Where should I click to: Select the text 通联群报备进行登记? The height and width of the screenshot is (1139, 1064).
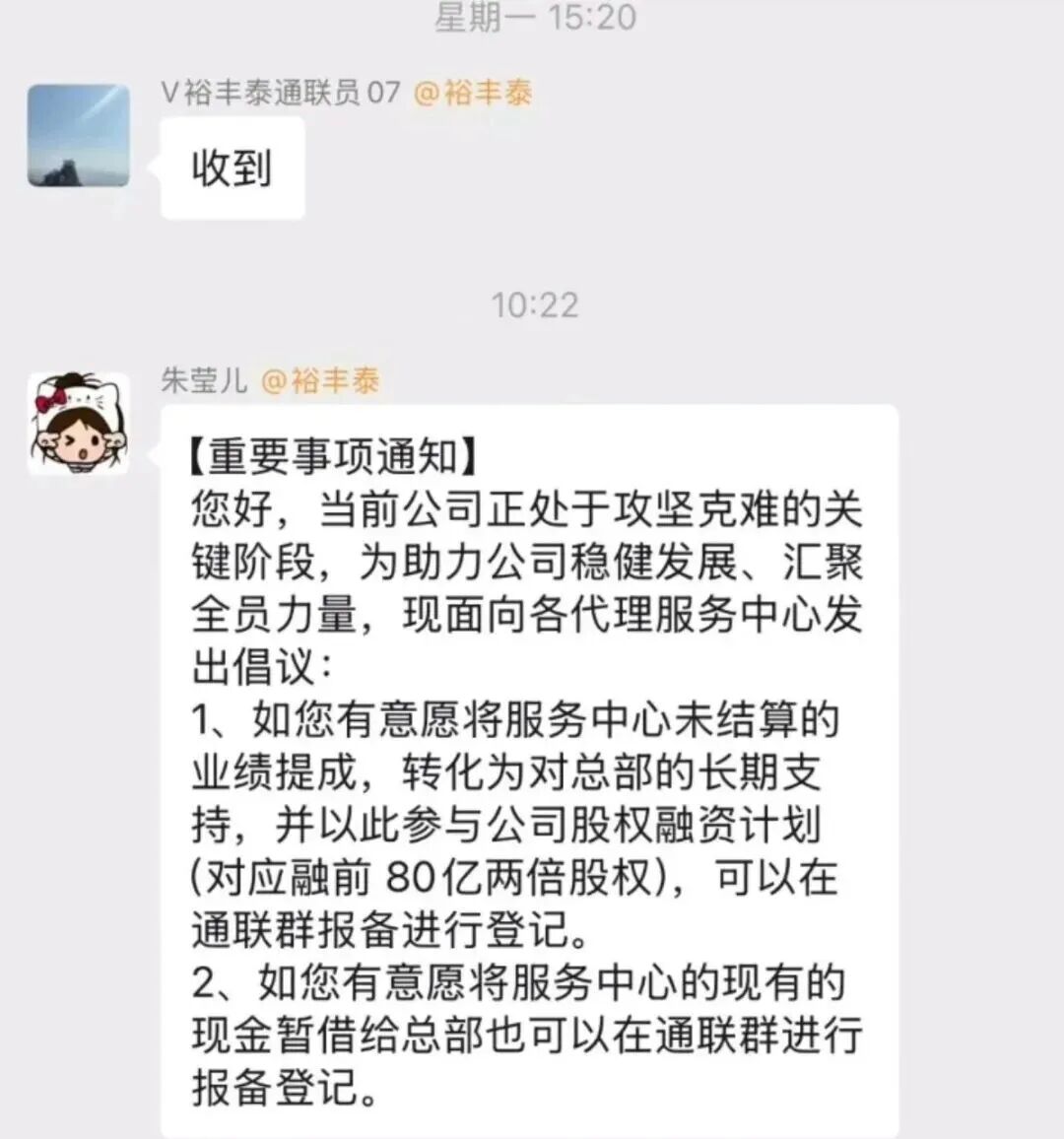coord(379,926)
